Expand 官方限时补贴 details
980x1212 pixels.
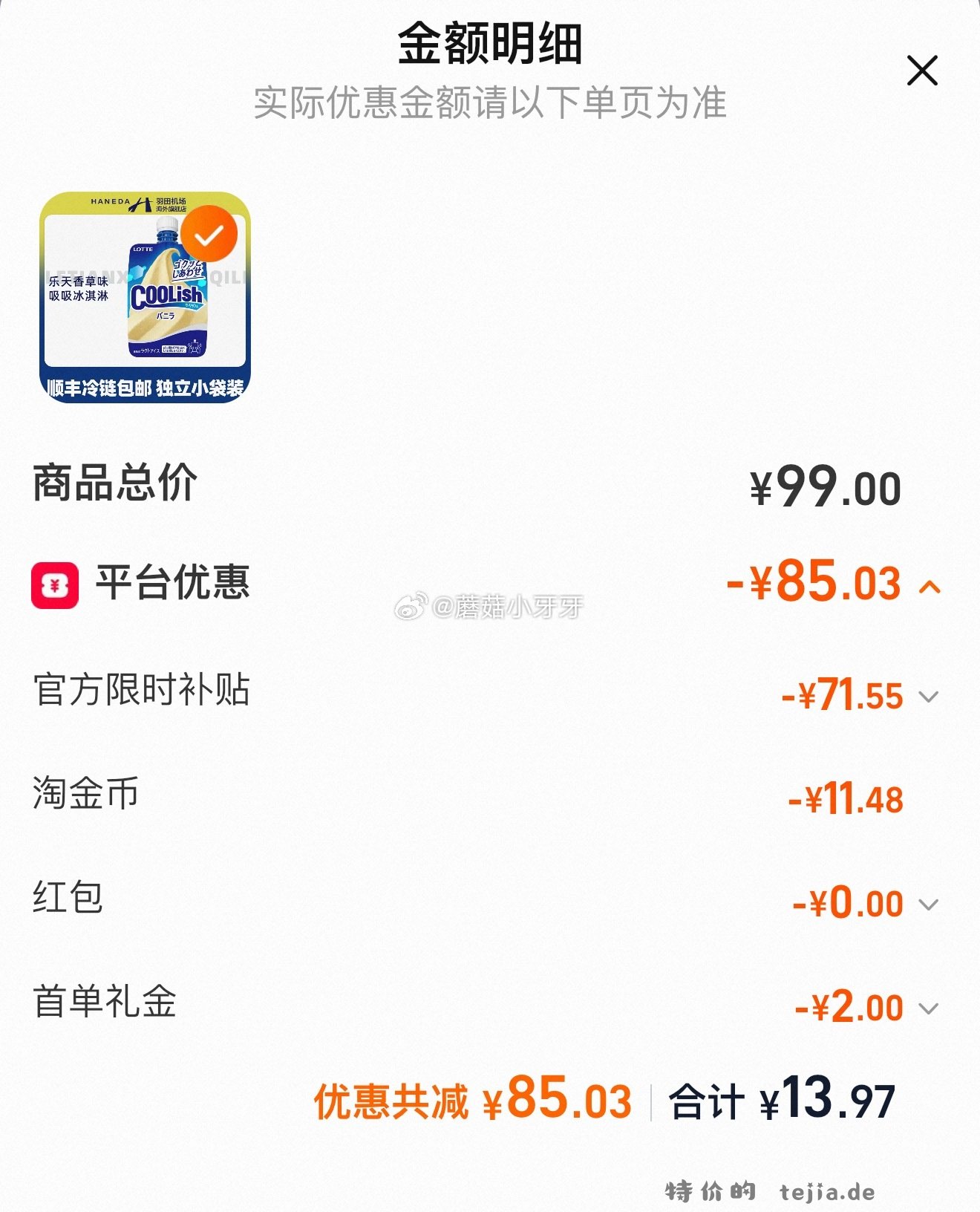[928, 697]
